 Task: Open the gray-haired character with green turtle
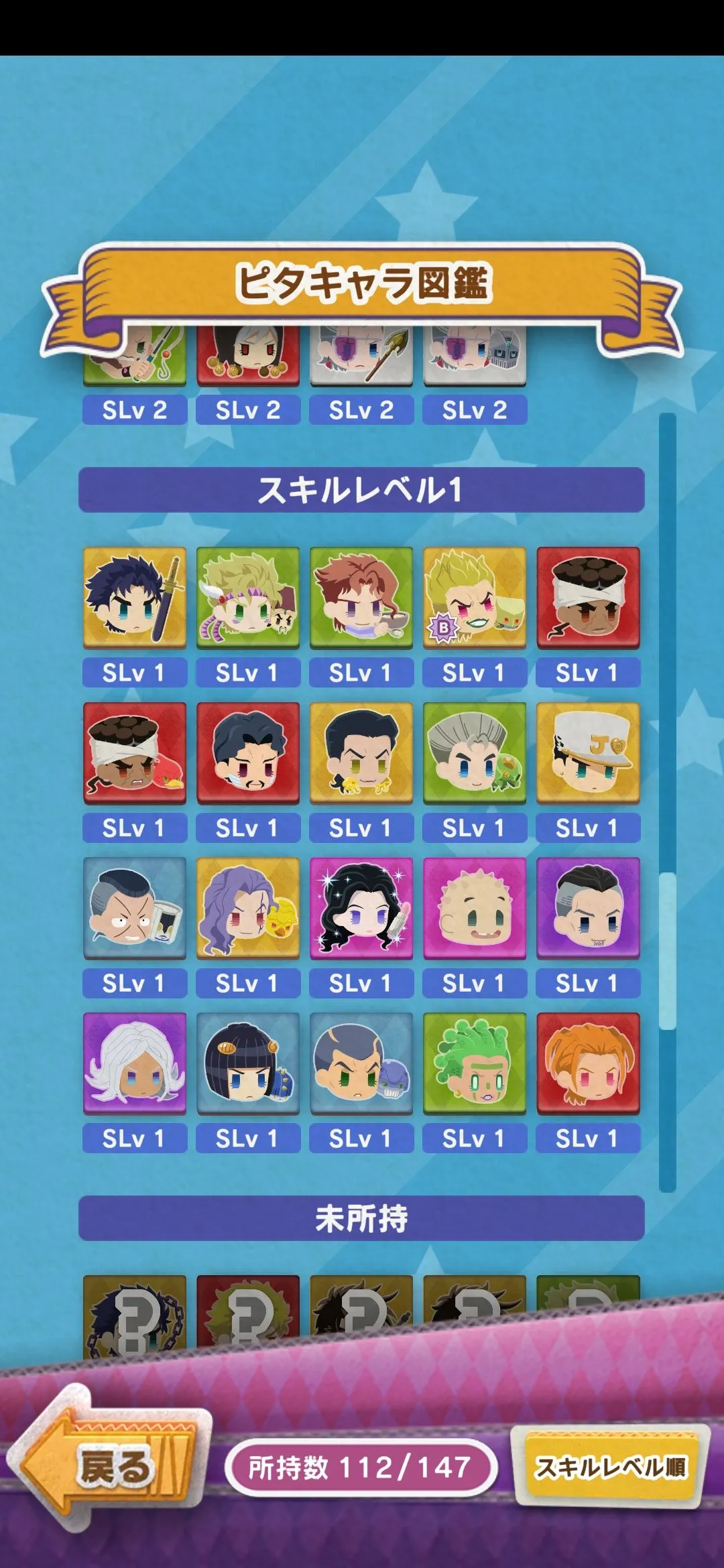475,753
